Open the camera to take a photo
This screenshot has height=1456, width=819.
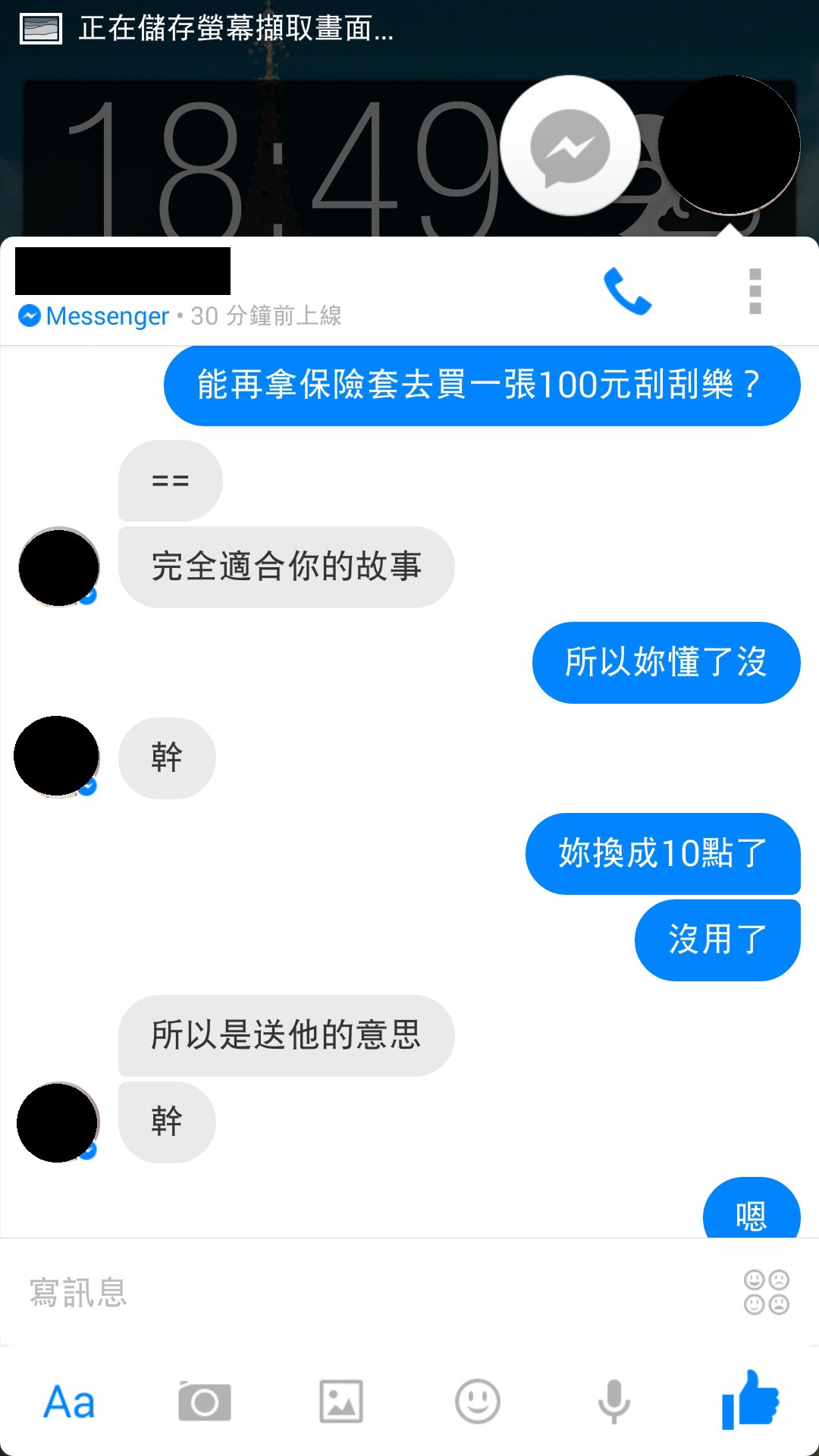205,1401
